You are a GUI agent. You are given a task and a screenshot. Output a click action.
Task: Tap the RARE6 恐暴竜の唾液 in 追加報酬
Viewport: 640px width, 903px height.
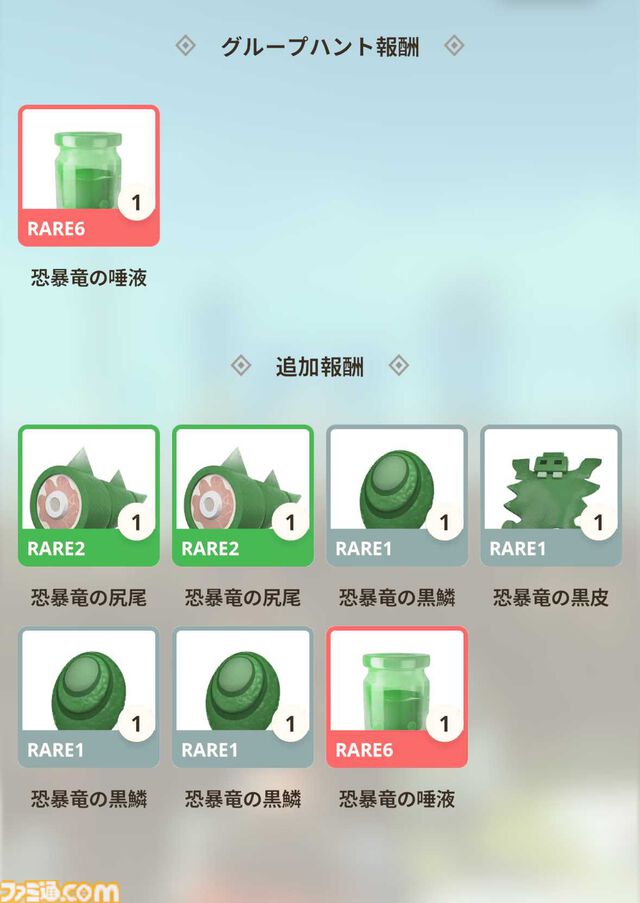click(x=397, y=697)
